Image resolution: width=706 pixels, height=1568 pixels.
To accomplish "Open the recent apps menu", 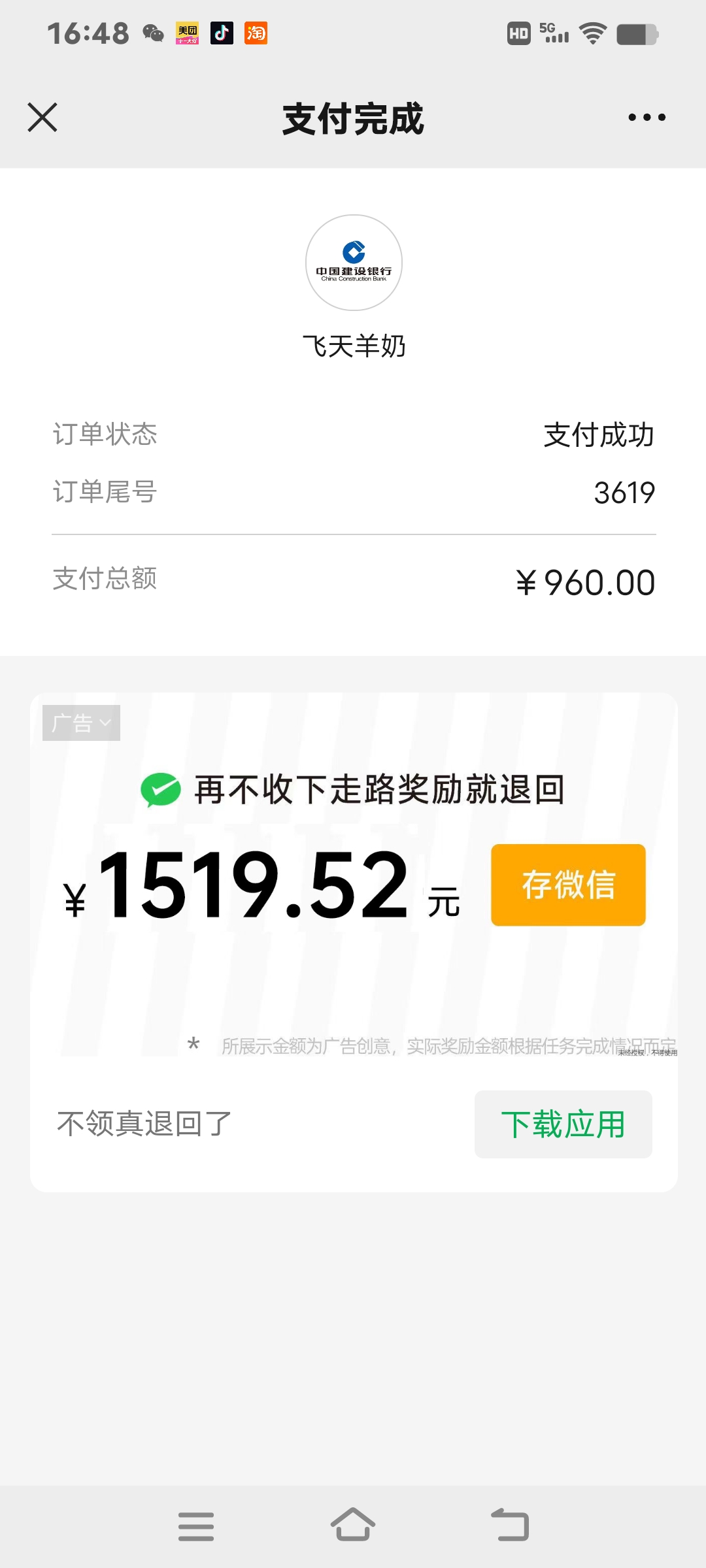I will point(196,1526).
